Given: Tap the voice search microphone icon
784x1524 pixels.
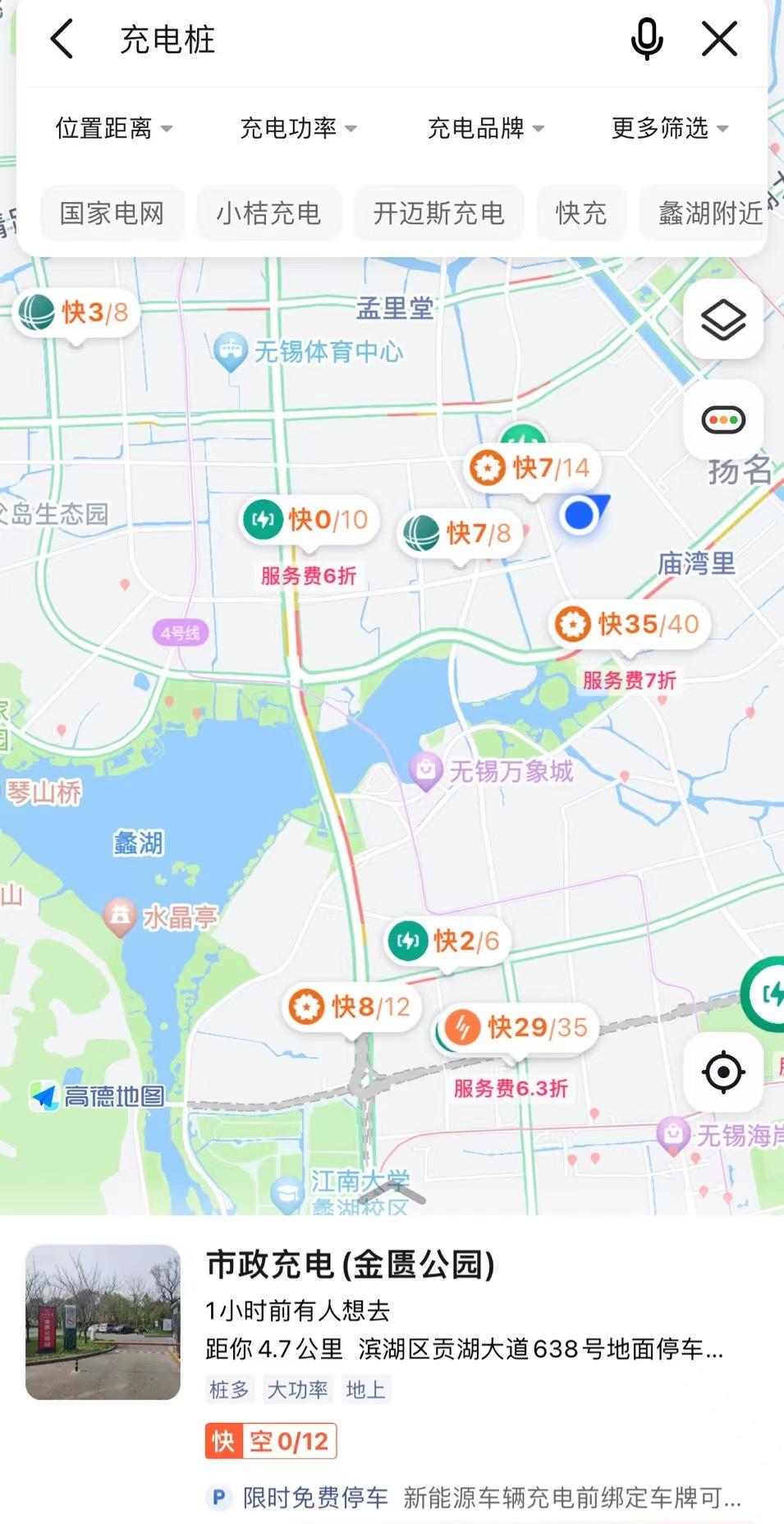Looking at the screenshot, I should [647, 38].
